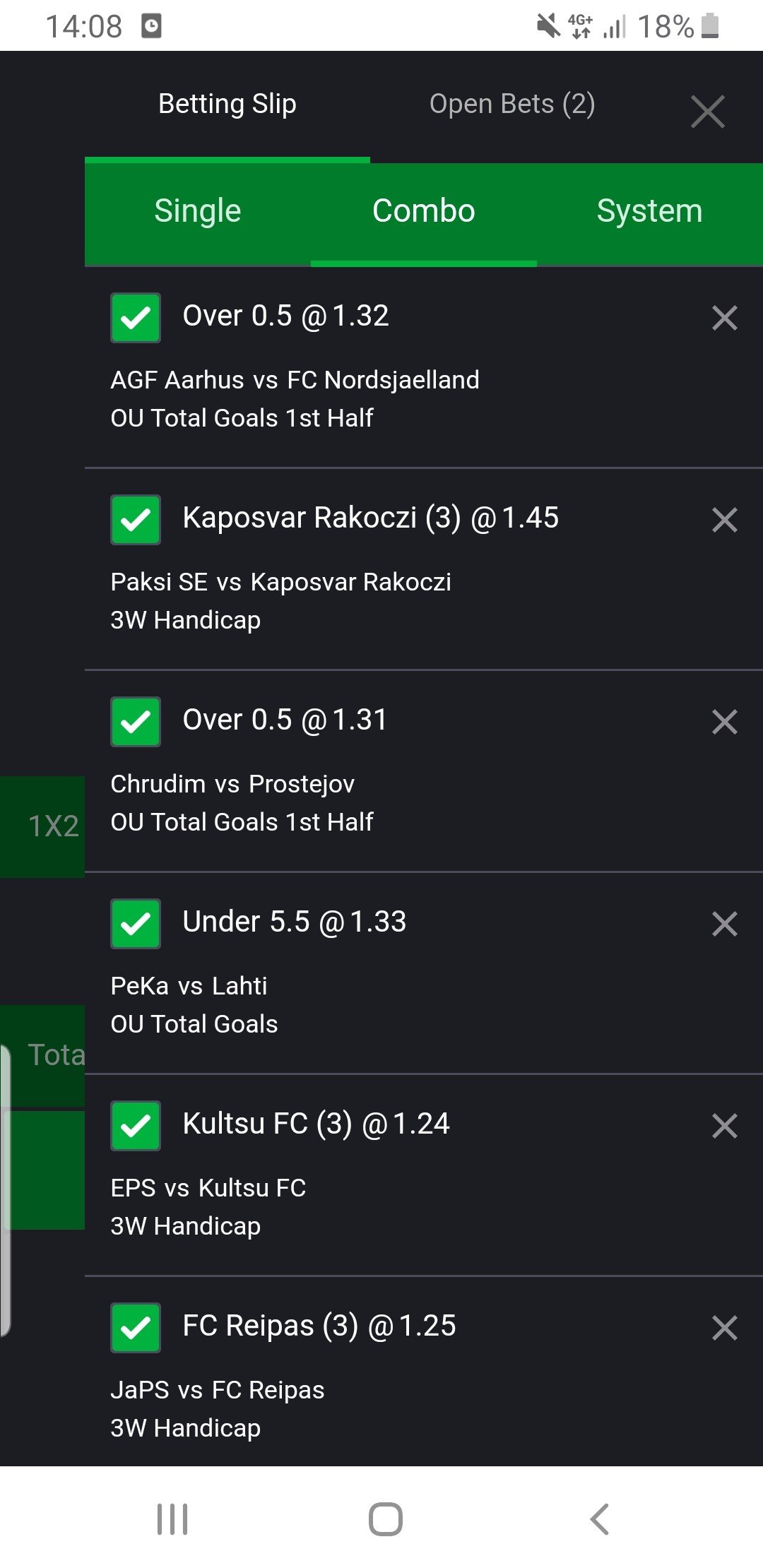Screen dimensions: 763x1568
Task: Close the betting slip panel
Action: click(x=707, y=112)
